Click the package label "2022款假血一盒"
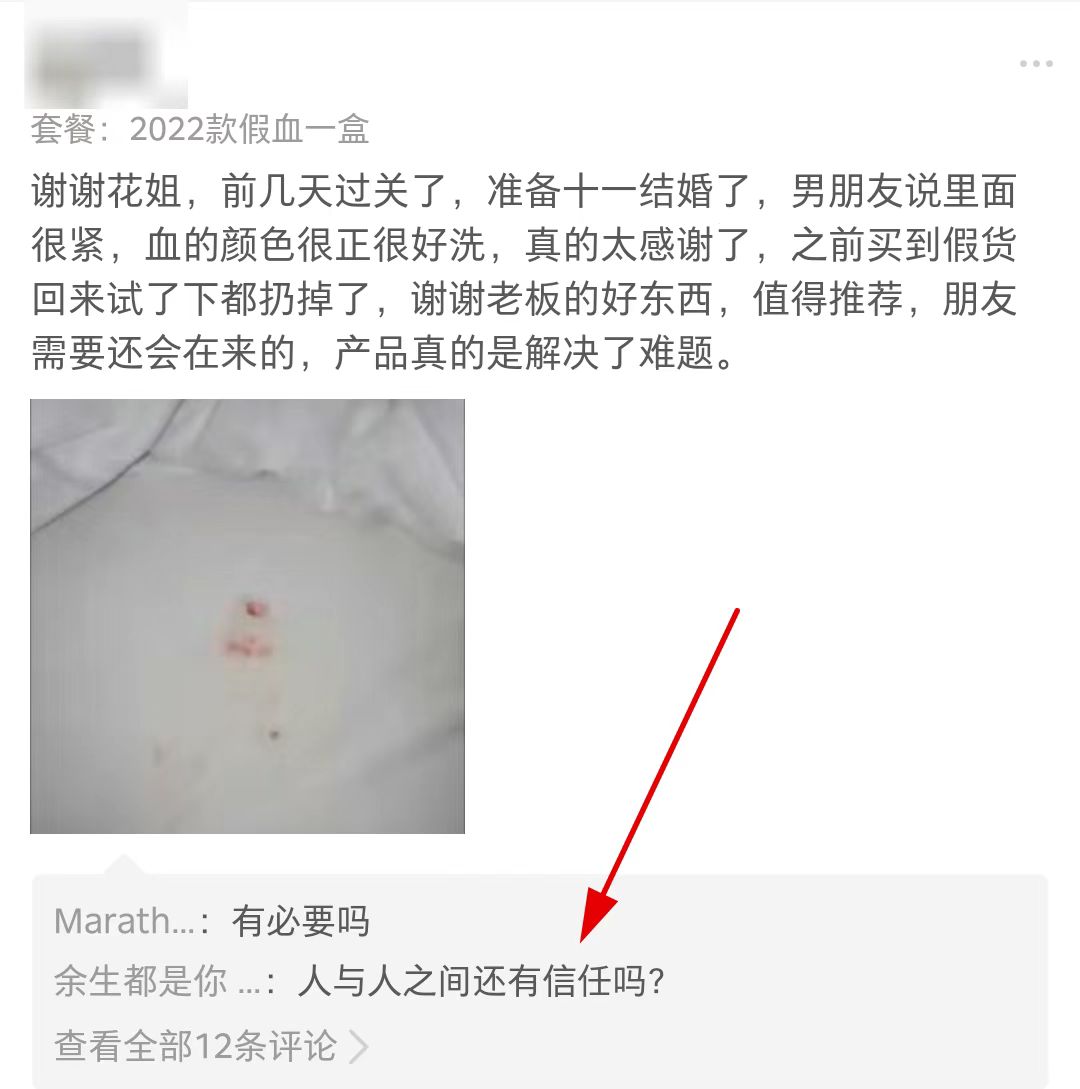This screenshot has width=1080, height=1089. tap(252, 130)
